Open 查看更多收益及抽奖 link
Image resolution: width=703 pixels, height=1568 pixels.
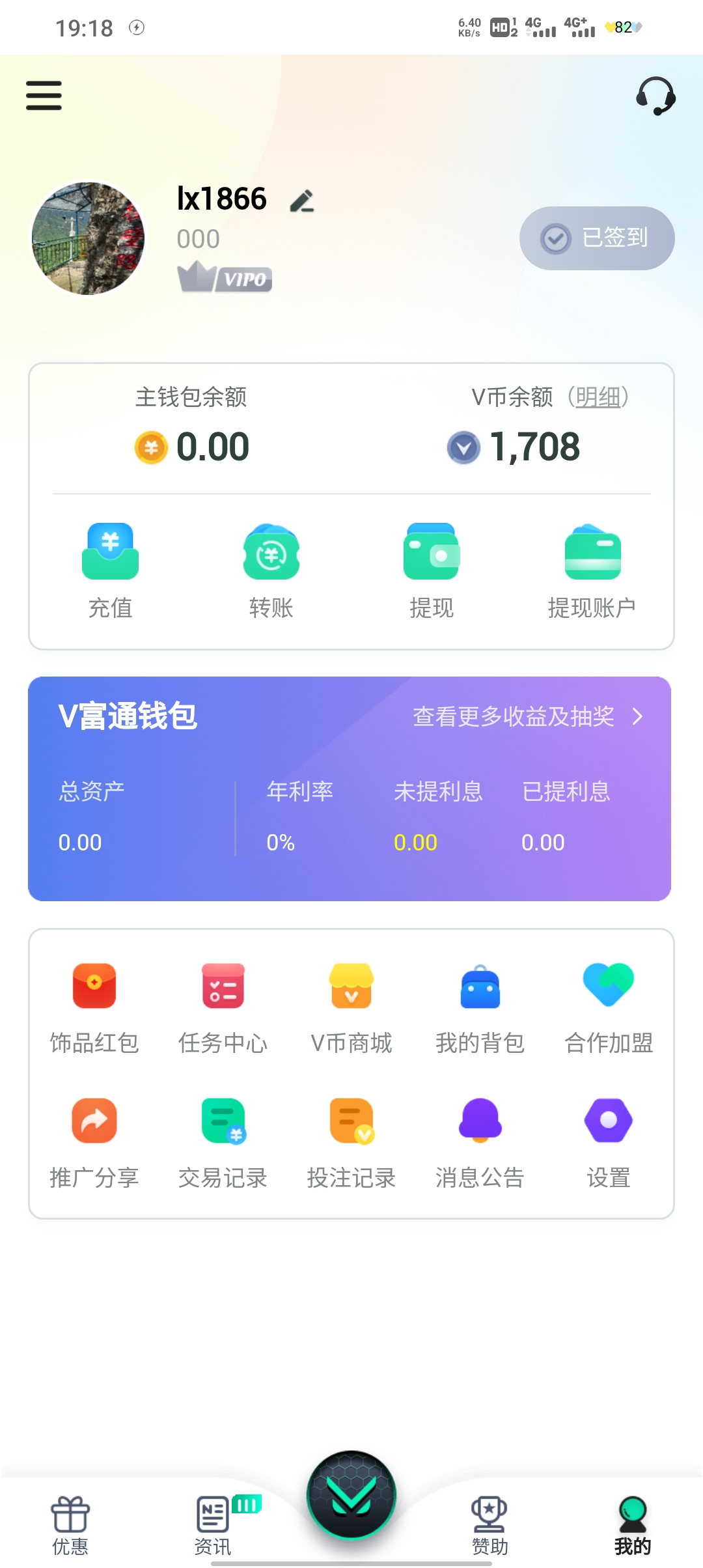[x=527, y=716]
